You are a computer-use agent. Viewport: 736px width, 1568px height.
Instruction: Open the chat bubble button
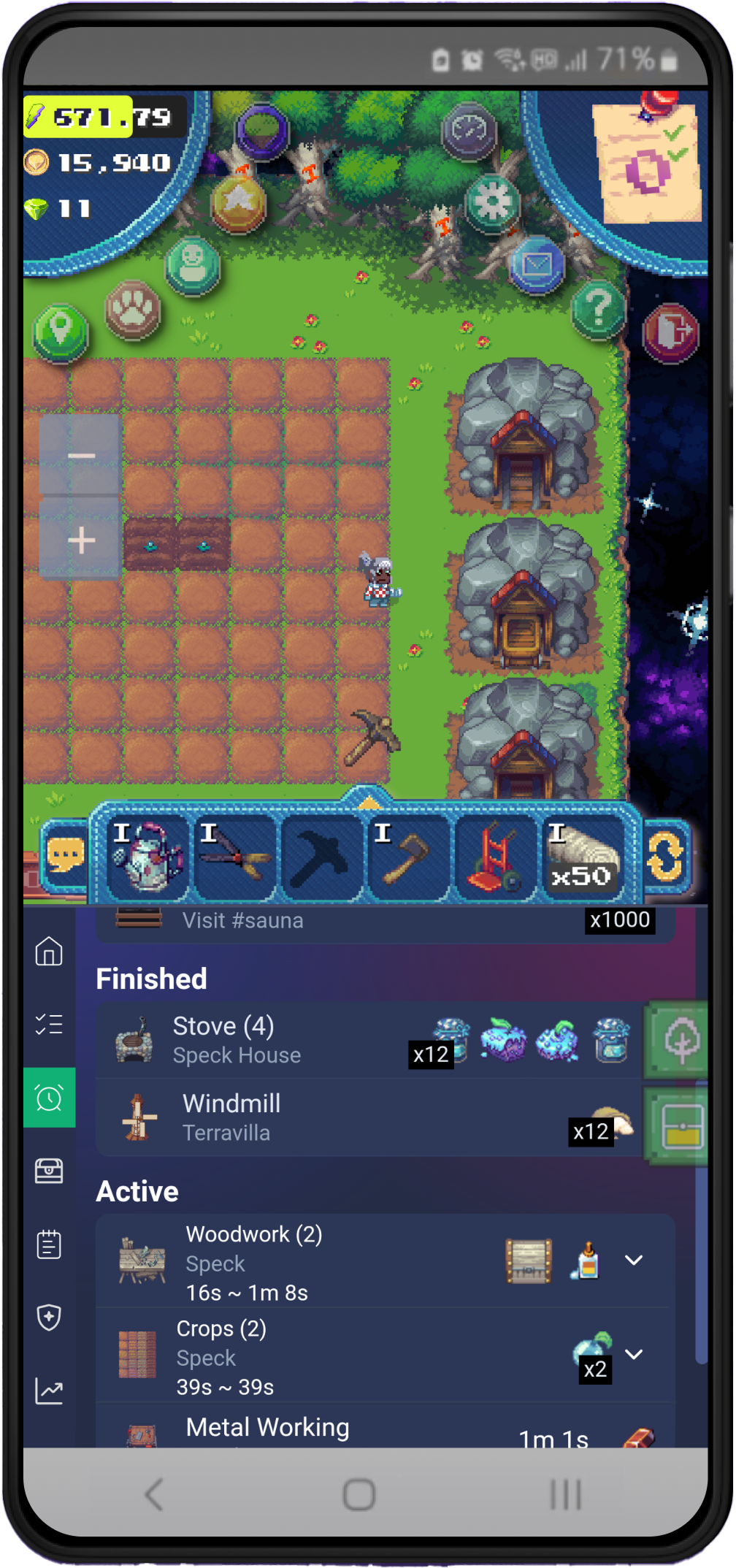[x=66, y=854]
